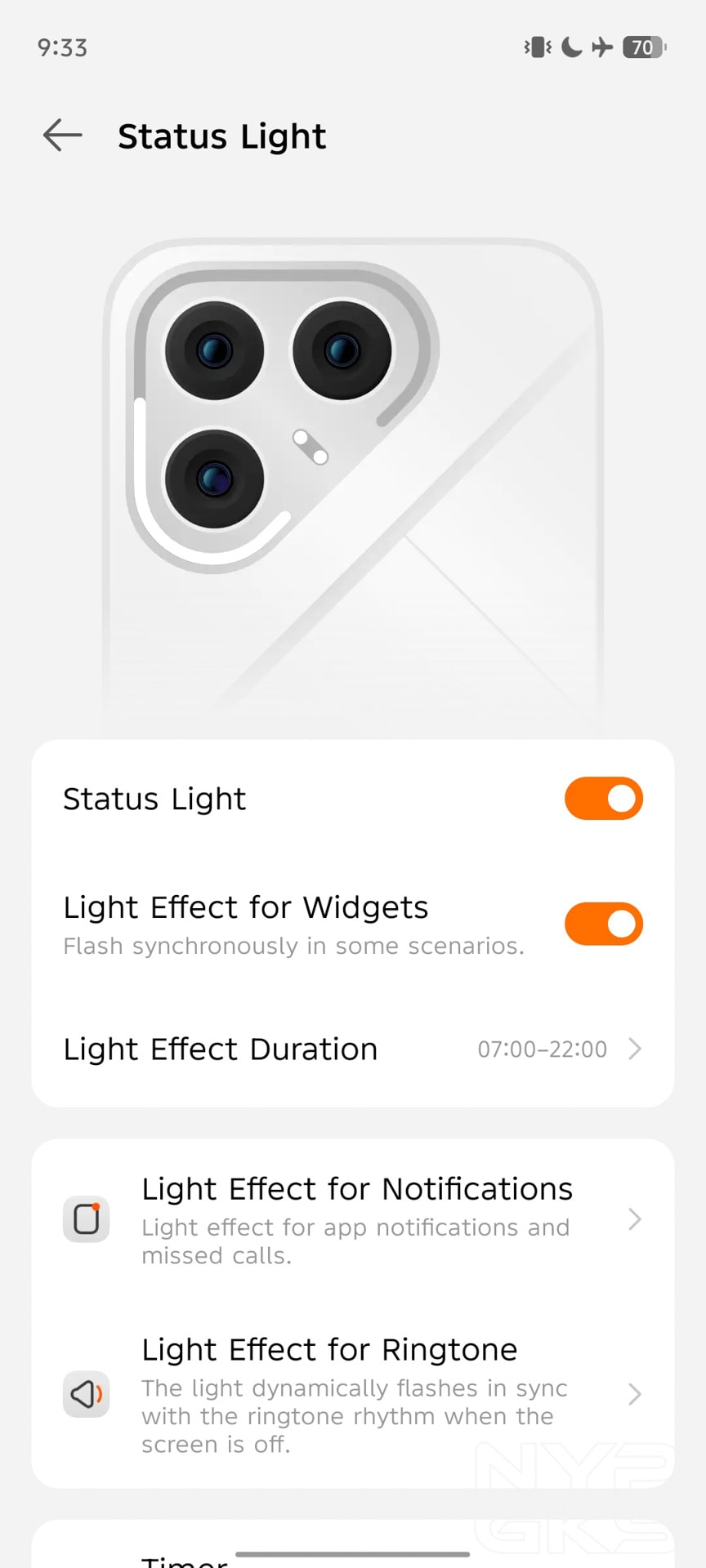Tap the back arrow to leave Status Light
This screenshot has height=1568, width=706.
point(62,136)
